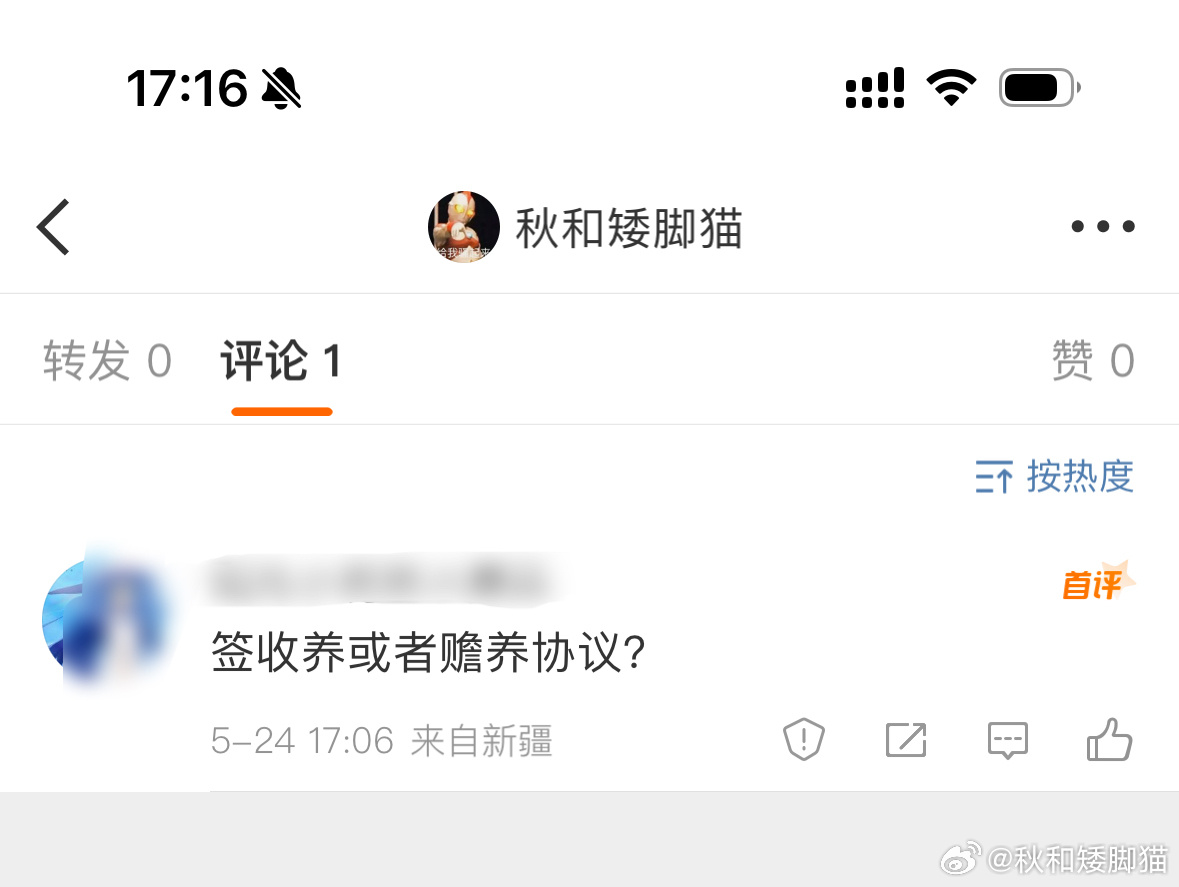Open 秋和矮脚猫's profile from the header

(586, 228)
